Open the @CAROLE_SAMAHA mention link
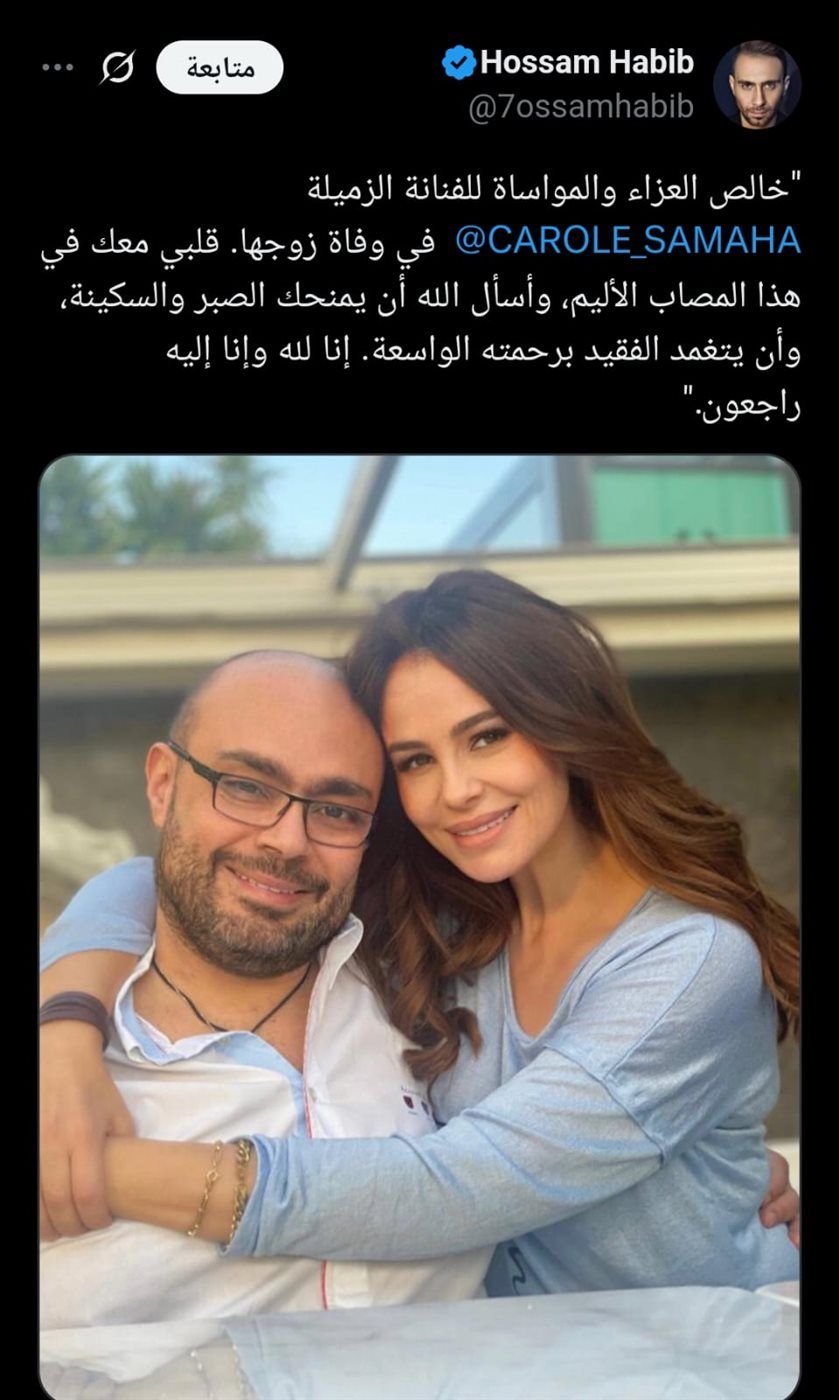This screenshot has width=839, height=1400. point(628,241)
